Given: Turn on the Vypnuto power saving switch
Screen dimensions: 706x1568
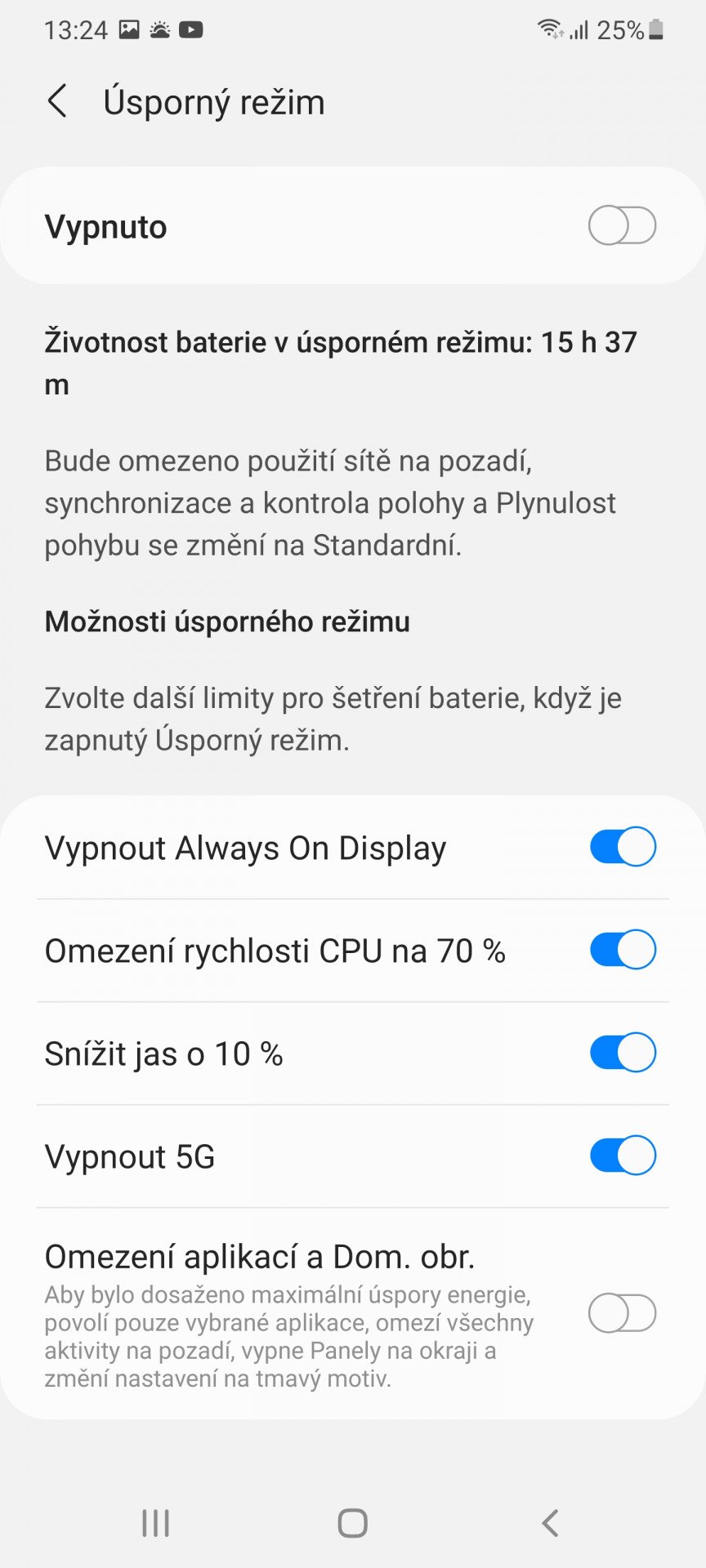Looking at the screenshot, I should click(x=622, y=226).
